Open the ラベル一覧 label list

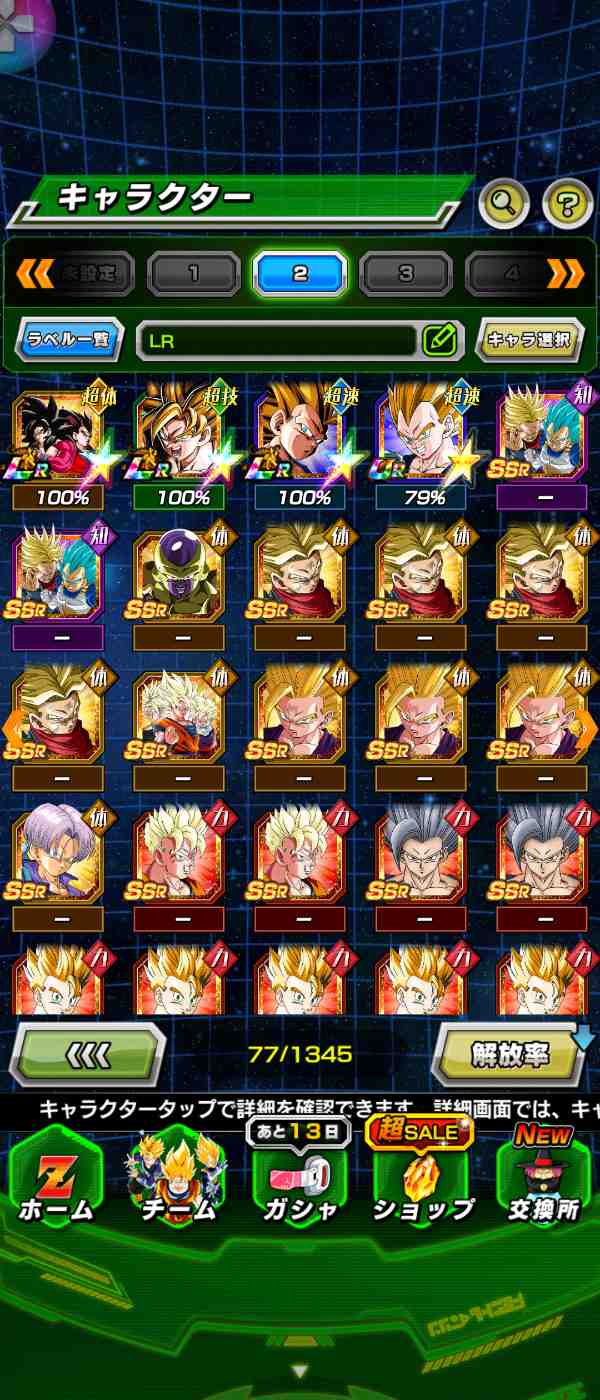69,340
